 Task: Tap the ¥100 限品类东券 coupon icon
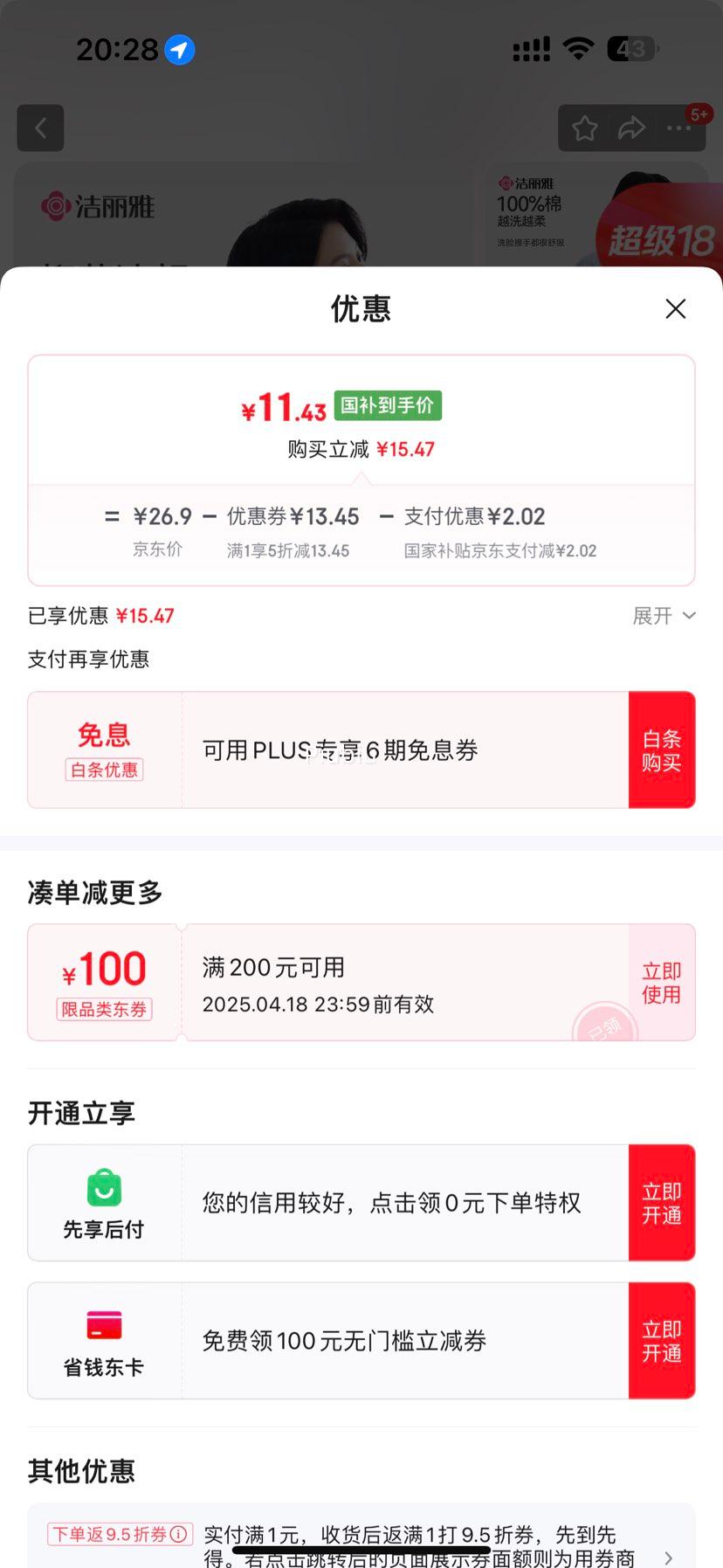point(103,968)
